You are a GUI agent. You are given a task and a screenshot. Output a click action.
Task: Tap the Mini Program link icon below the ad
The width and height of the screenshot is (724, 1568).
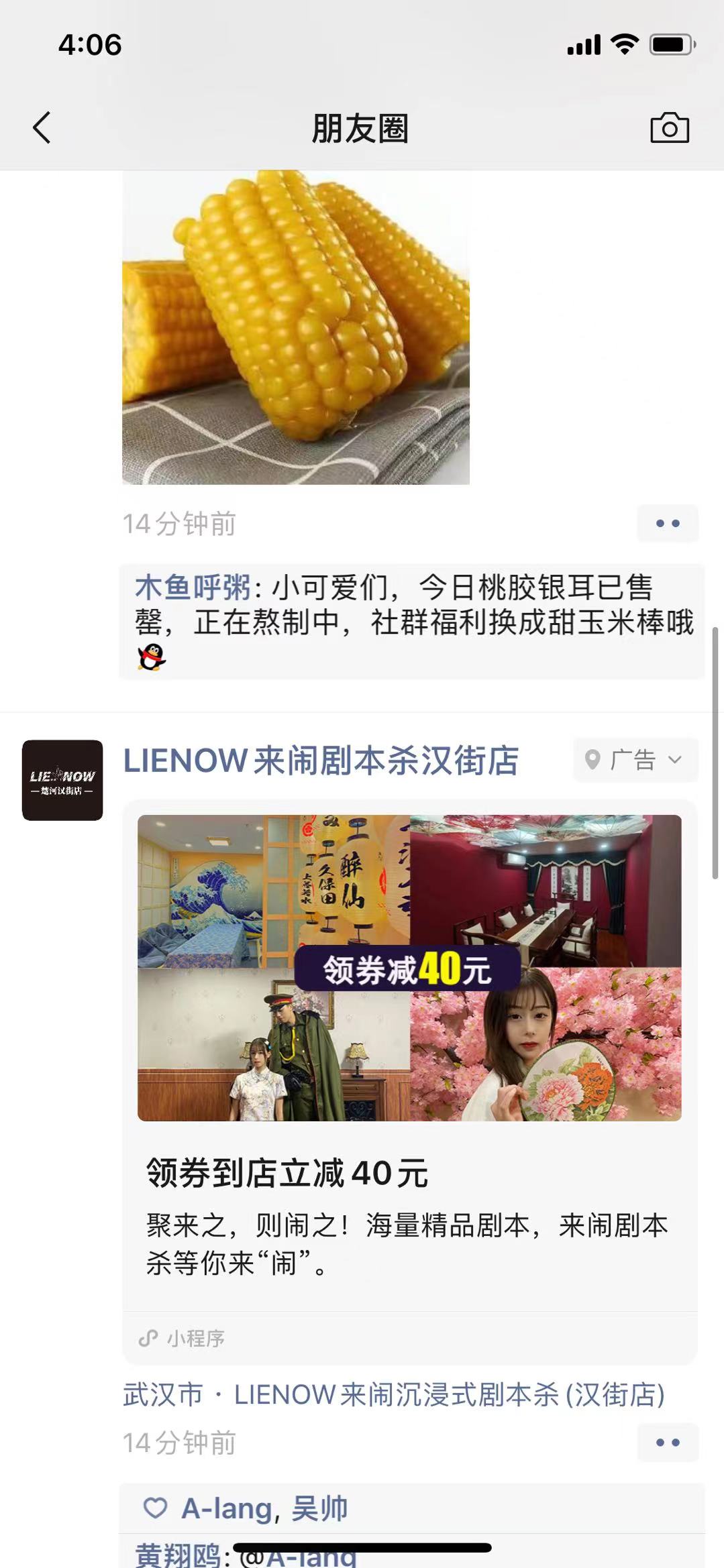click(x=149, y=1339)
